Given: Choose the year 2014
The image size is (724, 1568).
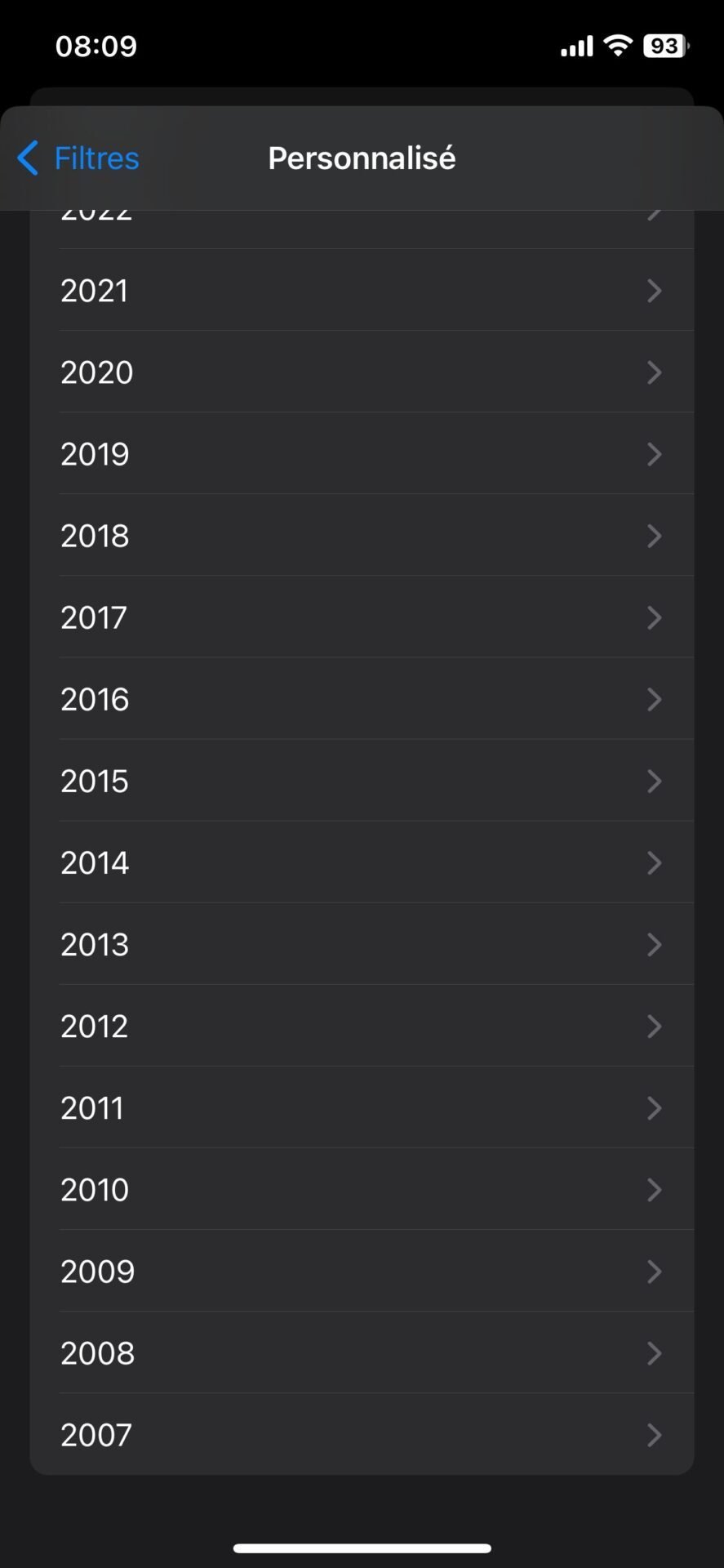Looking at the screenshot, I should pos(362,862).
